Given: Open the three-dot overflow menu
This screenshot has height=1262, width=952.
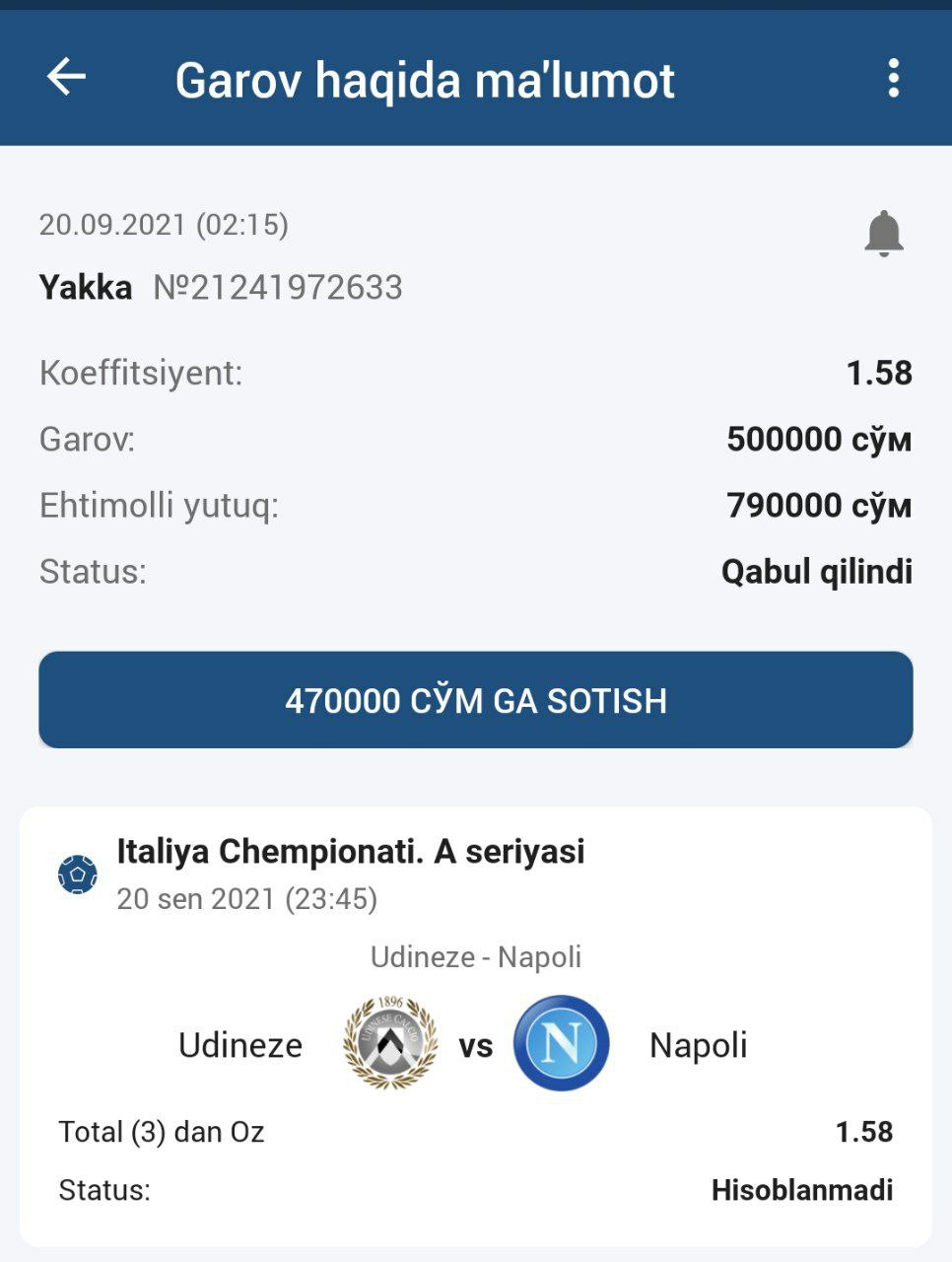Looking at the screenshot, I should point(893,78).
